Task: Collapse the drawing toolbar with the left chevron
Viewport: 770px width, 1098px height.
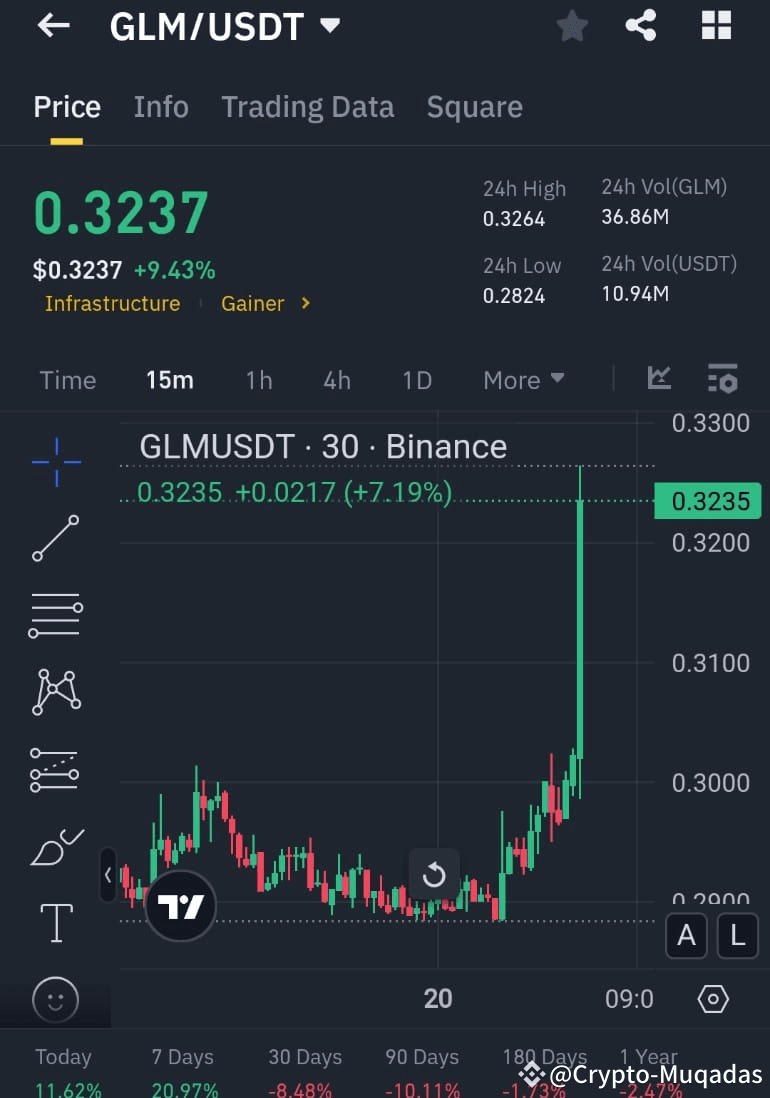Action: [x=108, y=874]
